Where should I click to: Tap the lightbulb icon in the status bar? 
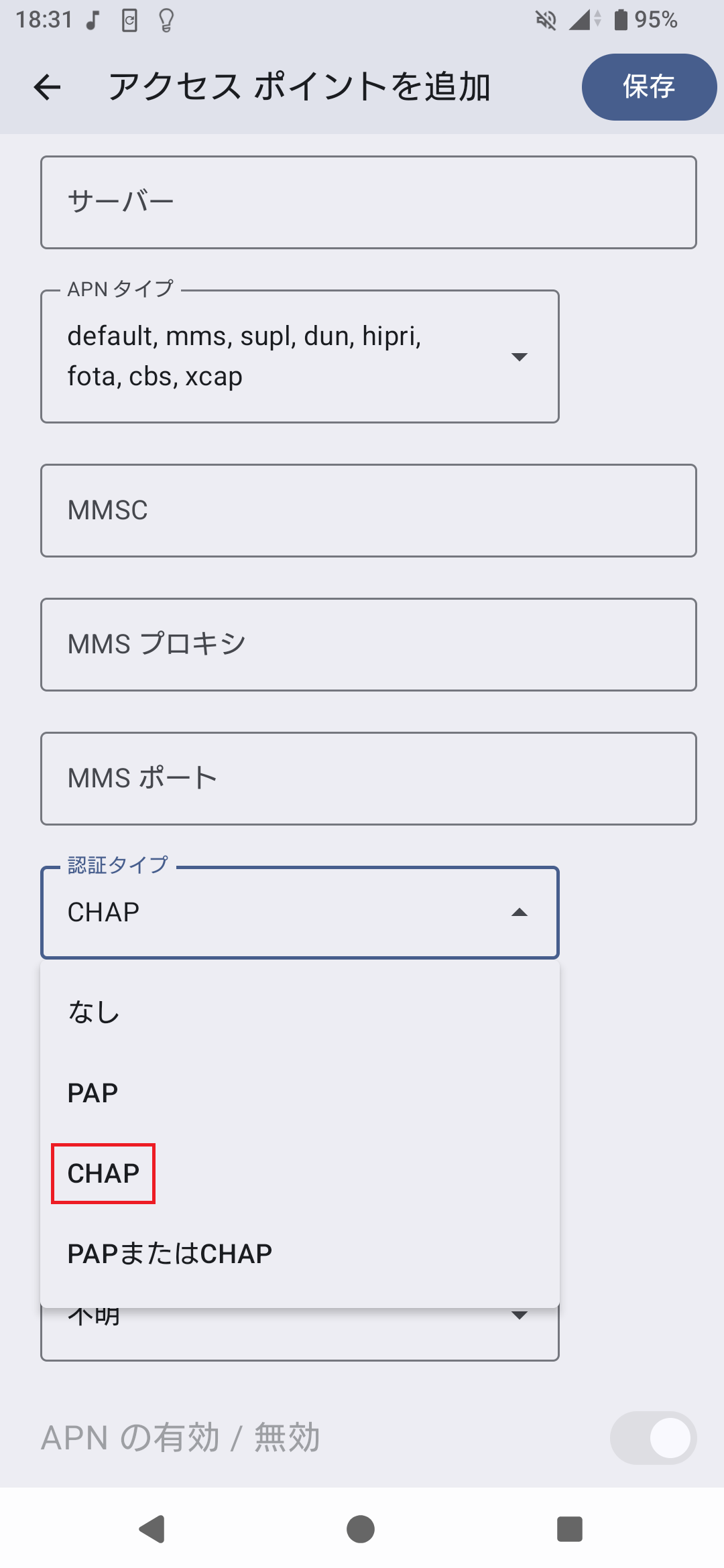pyautogui.click(x=166, y=19)
